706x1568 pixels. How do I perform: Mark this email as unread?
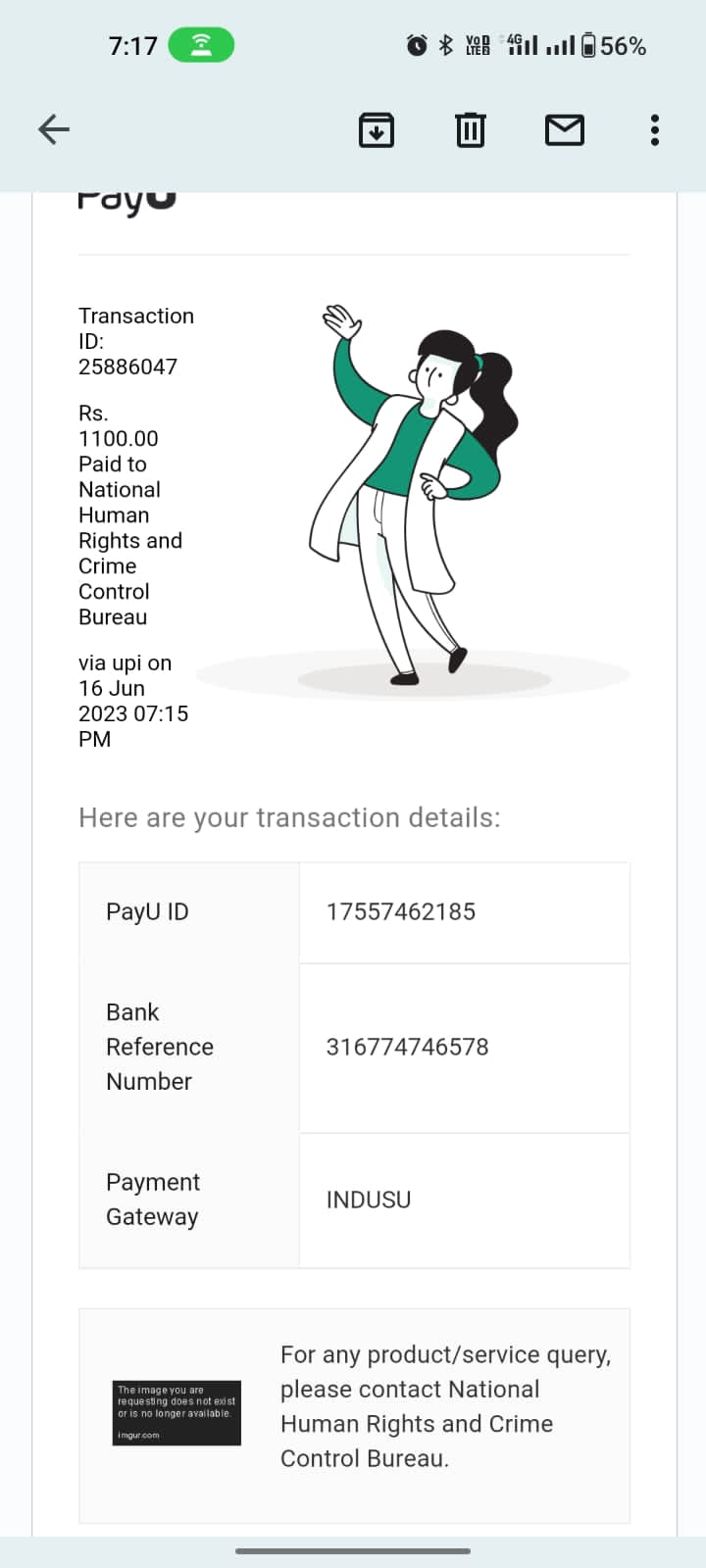[565, 129]
